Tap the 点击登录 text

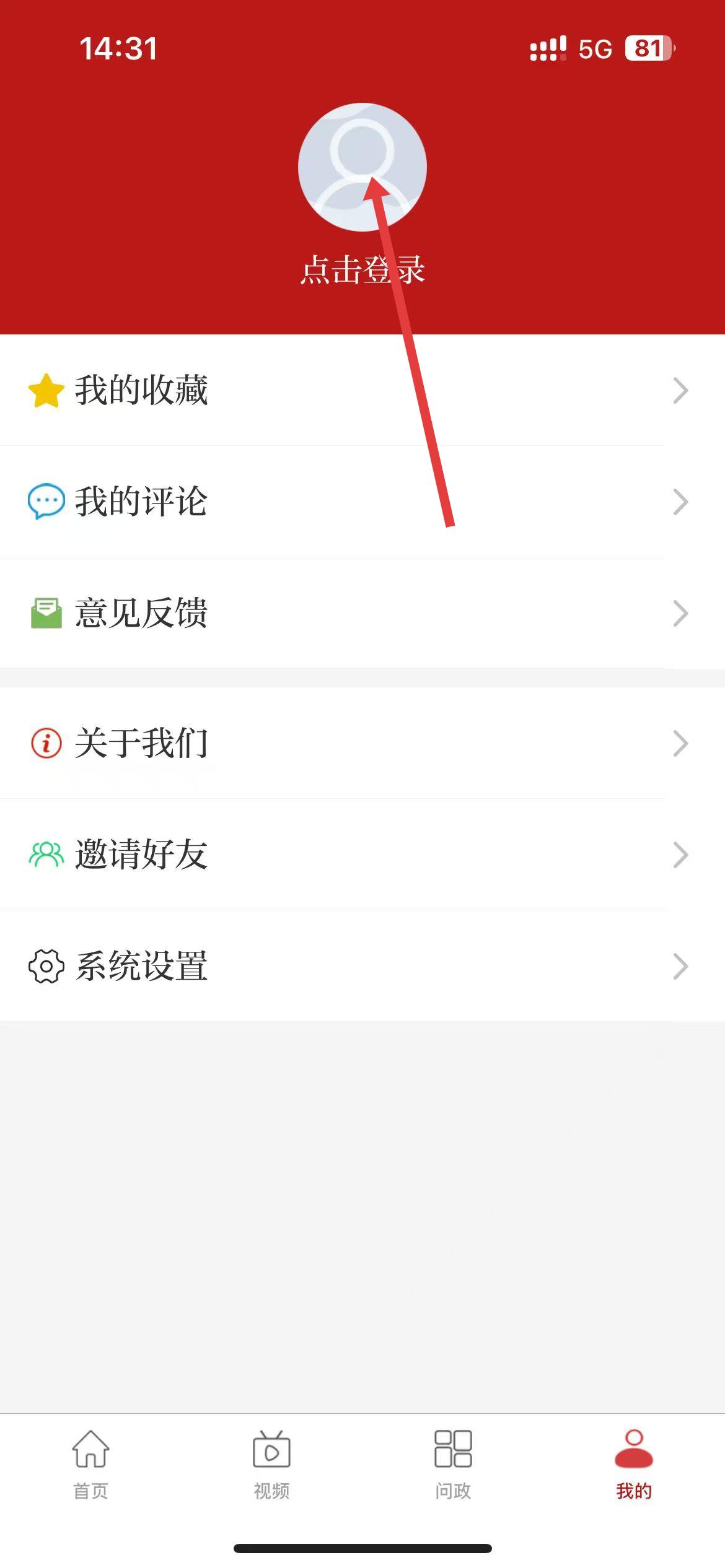[x=362, y=271]
